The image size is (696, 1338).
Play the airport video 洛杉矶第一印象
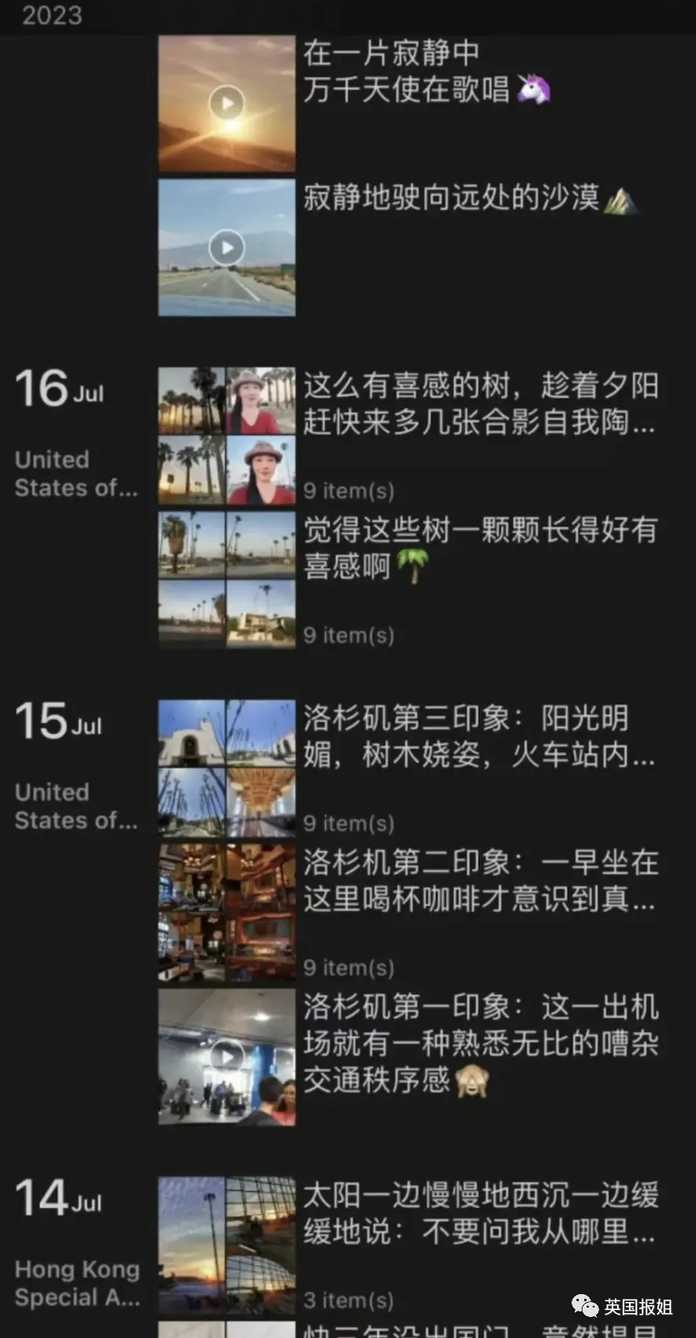tap(227, 1056)
